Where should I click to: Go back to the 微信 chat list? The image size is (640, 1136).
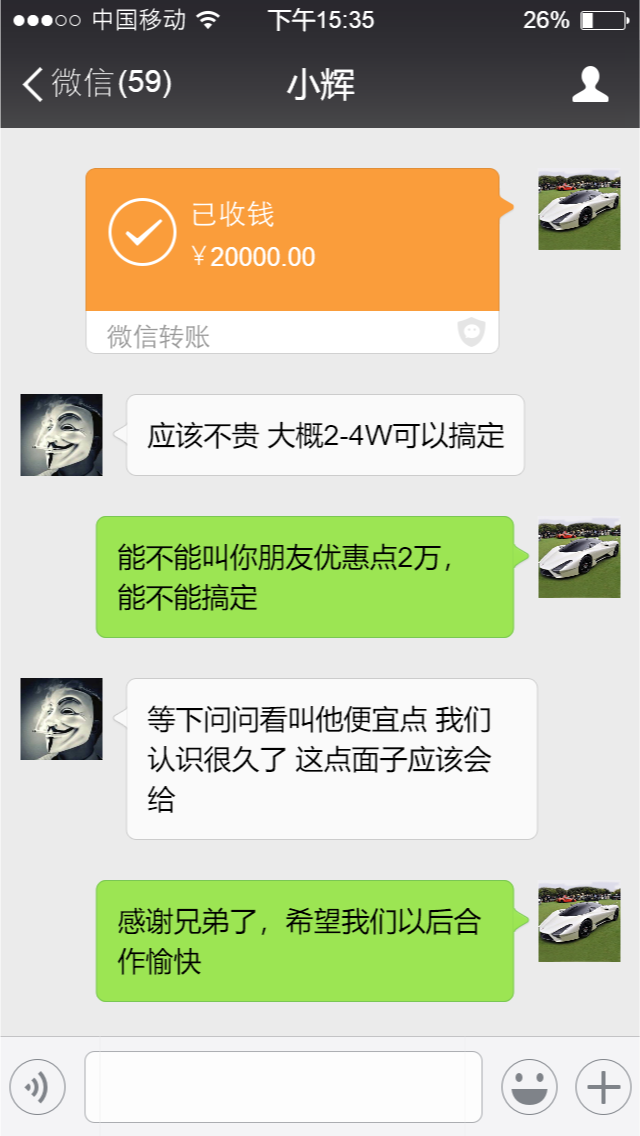[95, 83]
